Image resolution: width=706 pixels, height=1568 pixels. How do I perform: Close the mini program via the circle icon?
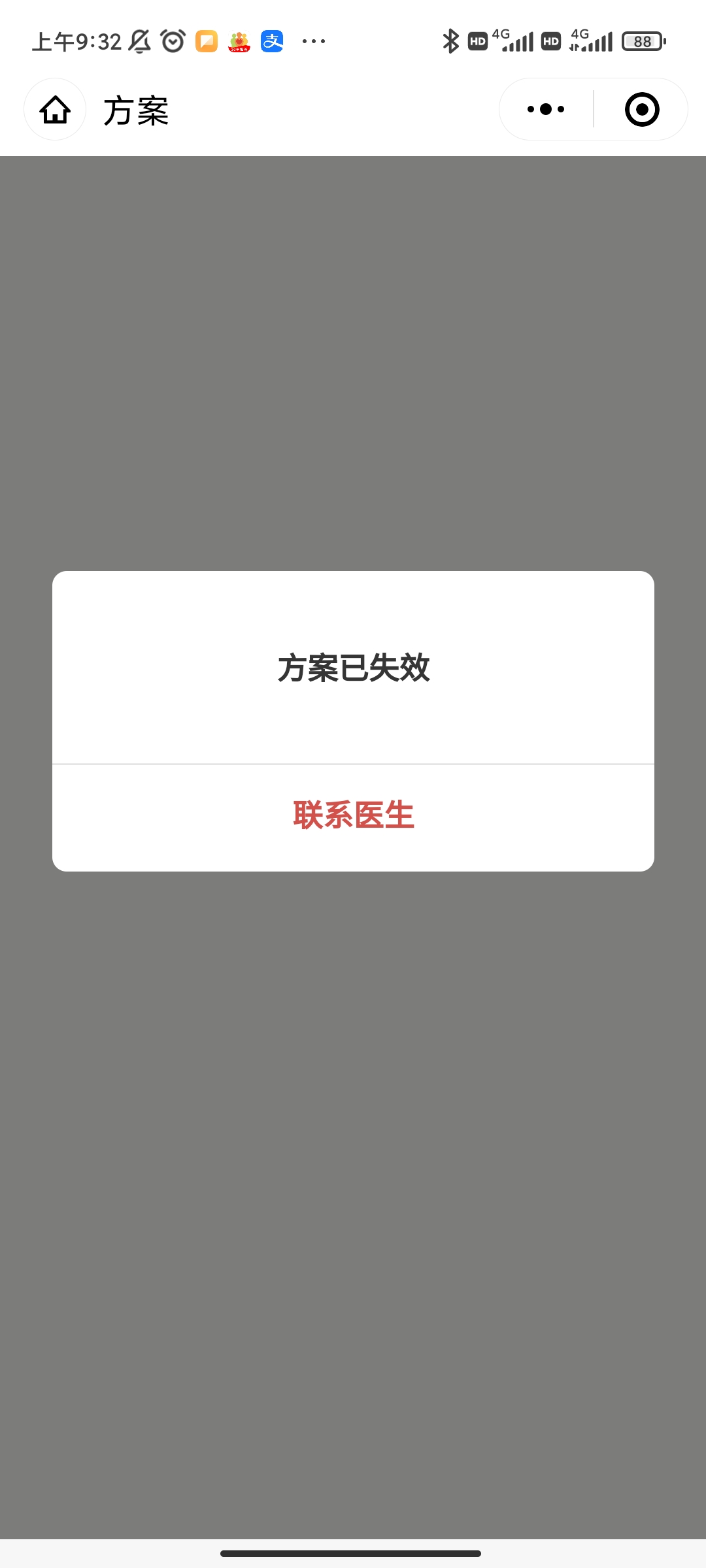(642, 109)
